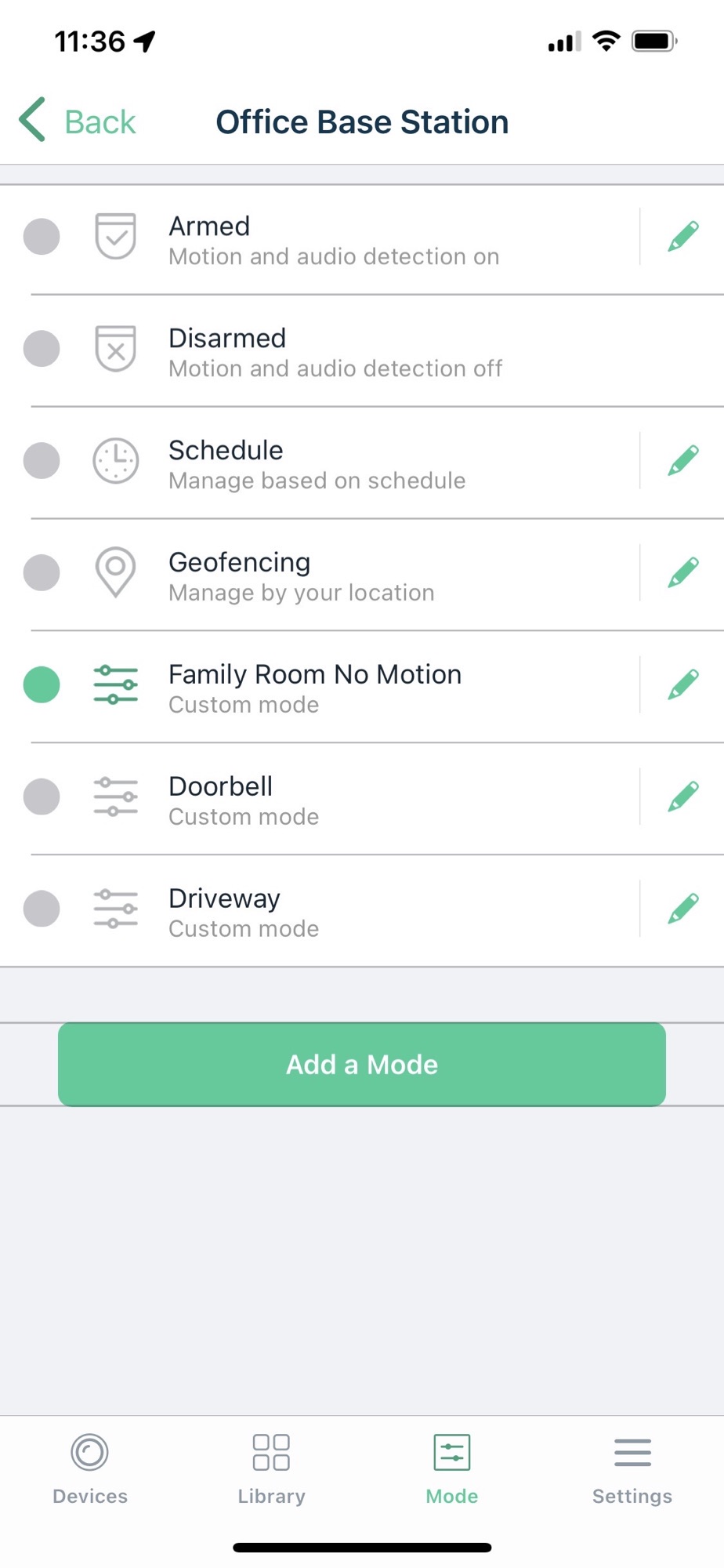The width and height of the screenshot is (724, 1568).
Task: Tap the Family Room No Motion sliders icon
Action: (x=115, y=684)
